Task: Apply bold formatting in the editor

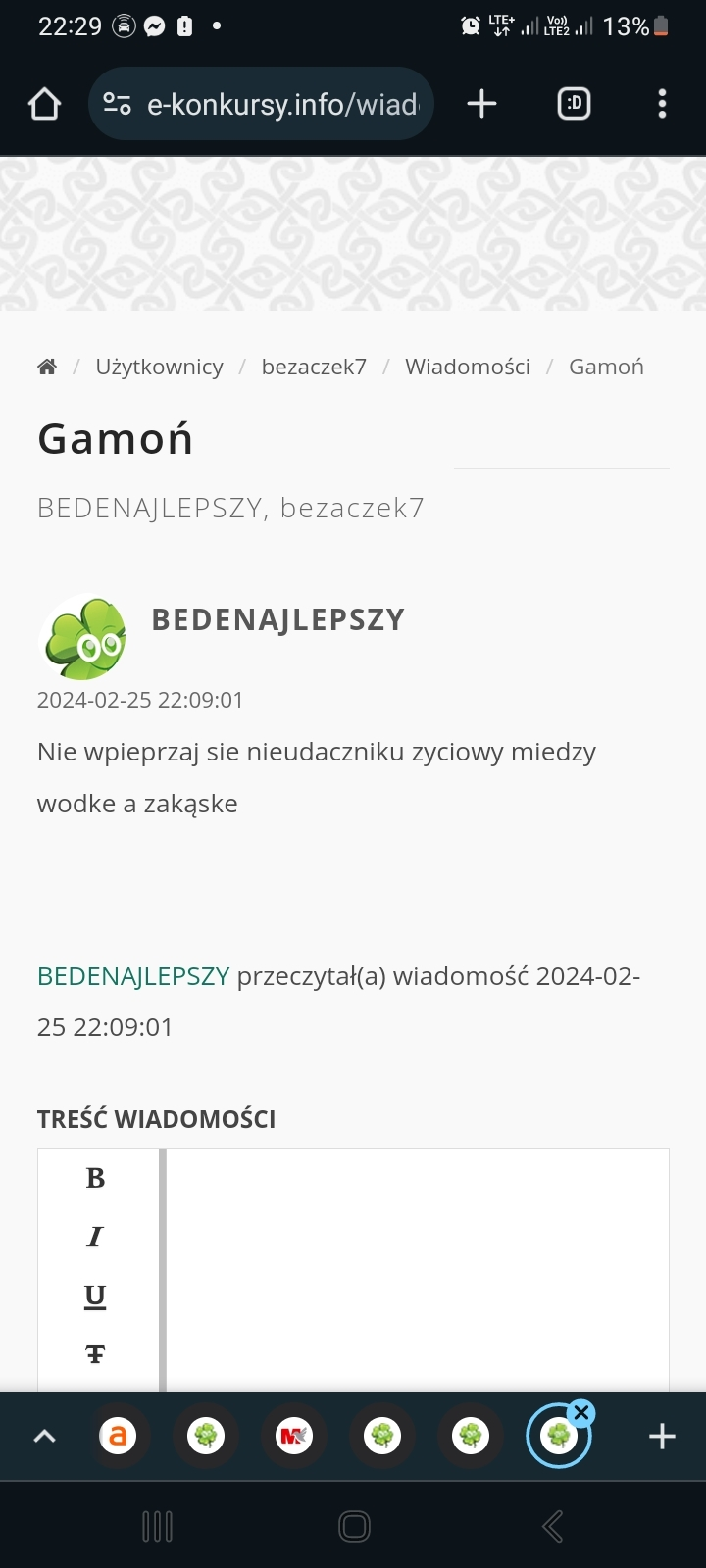Action: 95,1178
